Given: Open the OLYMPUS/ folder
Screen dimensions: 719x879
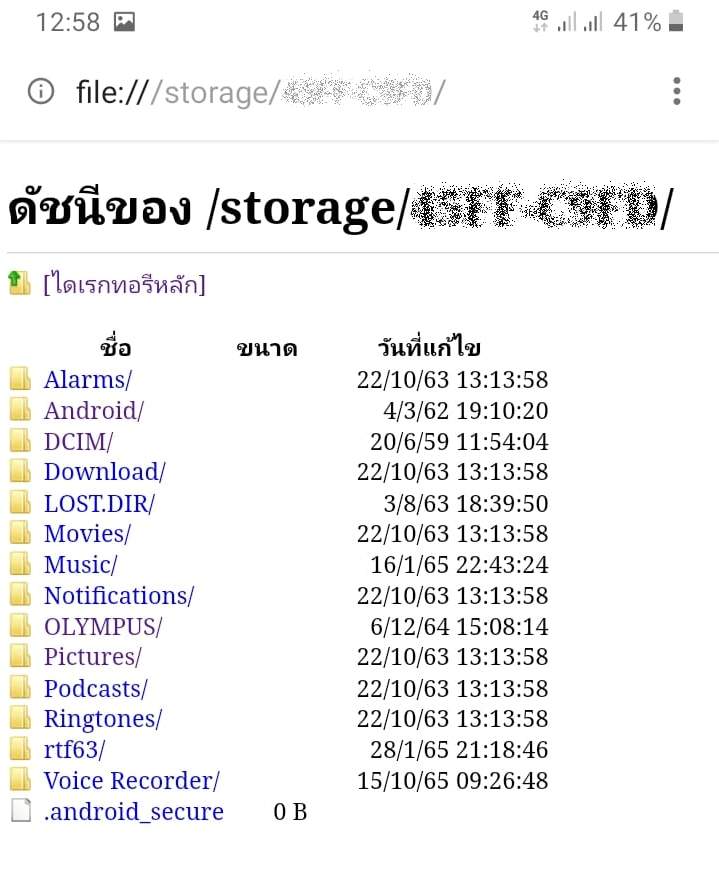Looking at the screenshot, I should pos(102,627).
